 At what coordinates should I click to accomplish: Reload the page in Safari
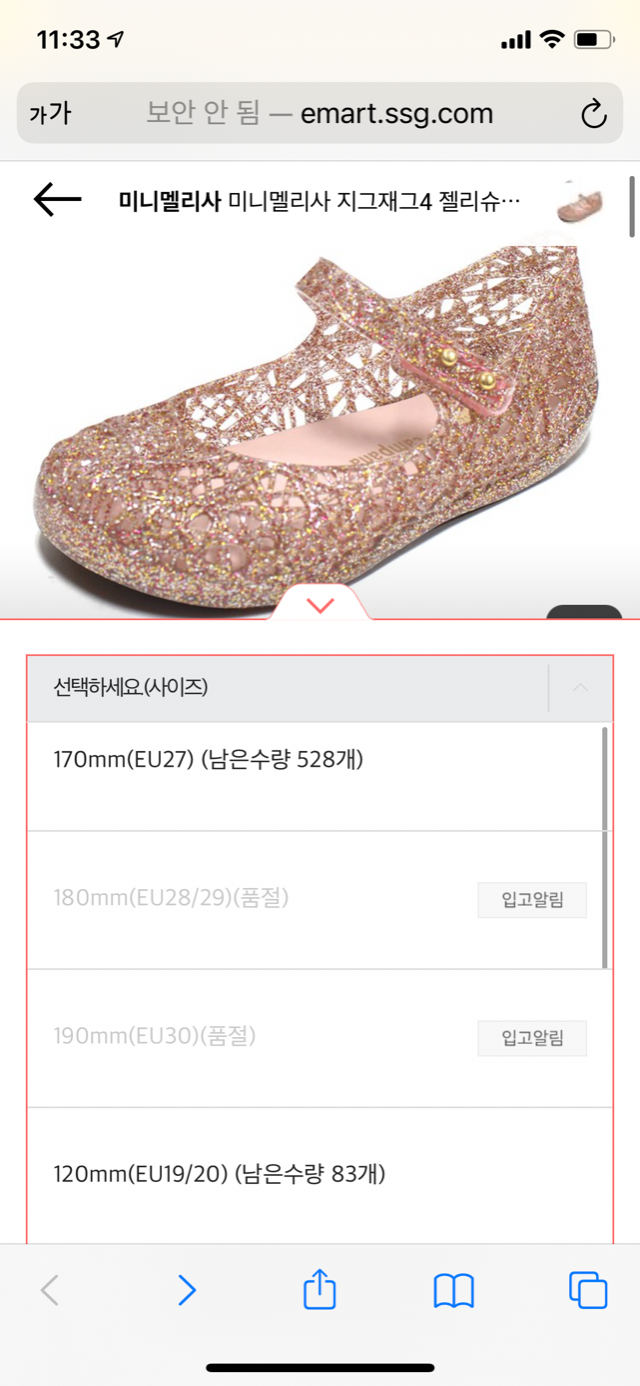pos(594,114)
